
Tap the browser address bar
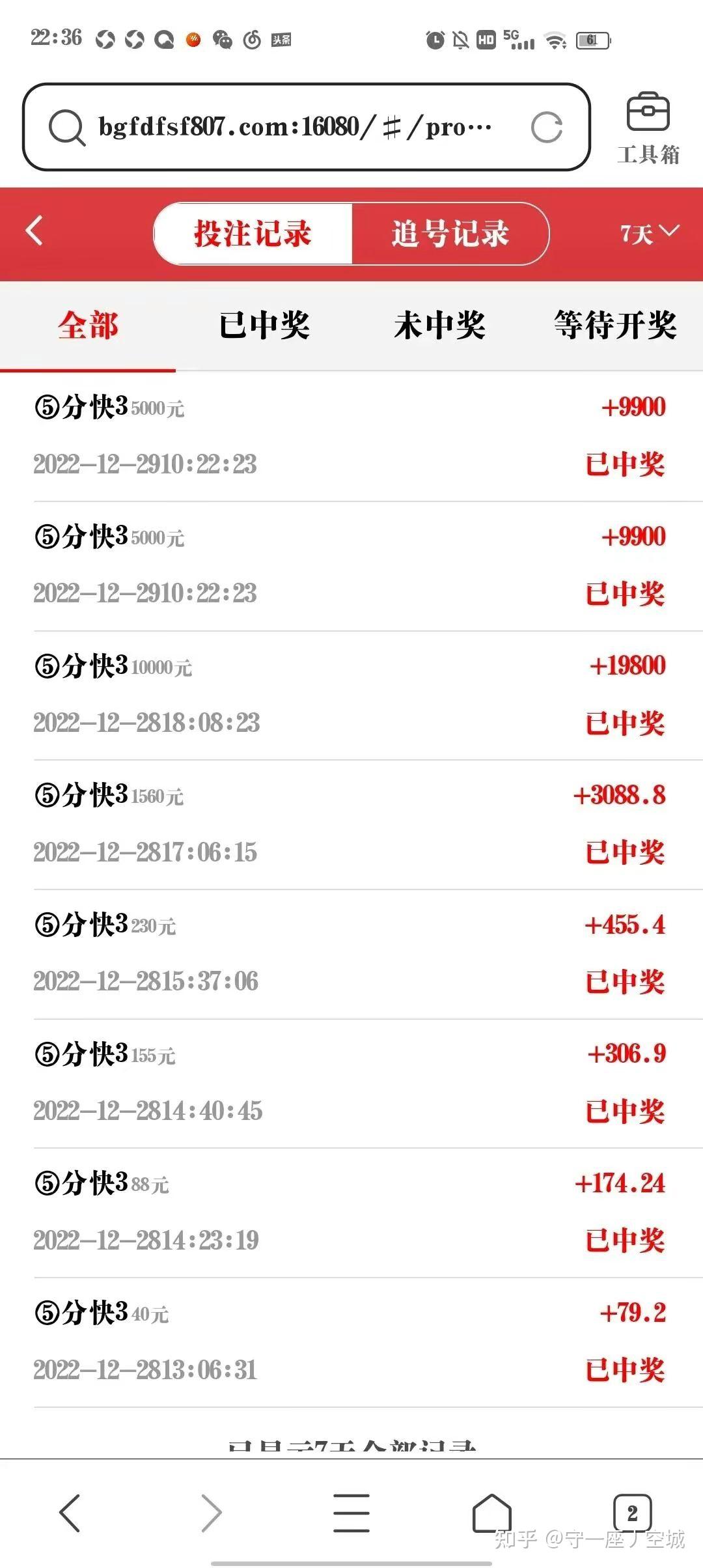pos(306,127)
